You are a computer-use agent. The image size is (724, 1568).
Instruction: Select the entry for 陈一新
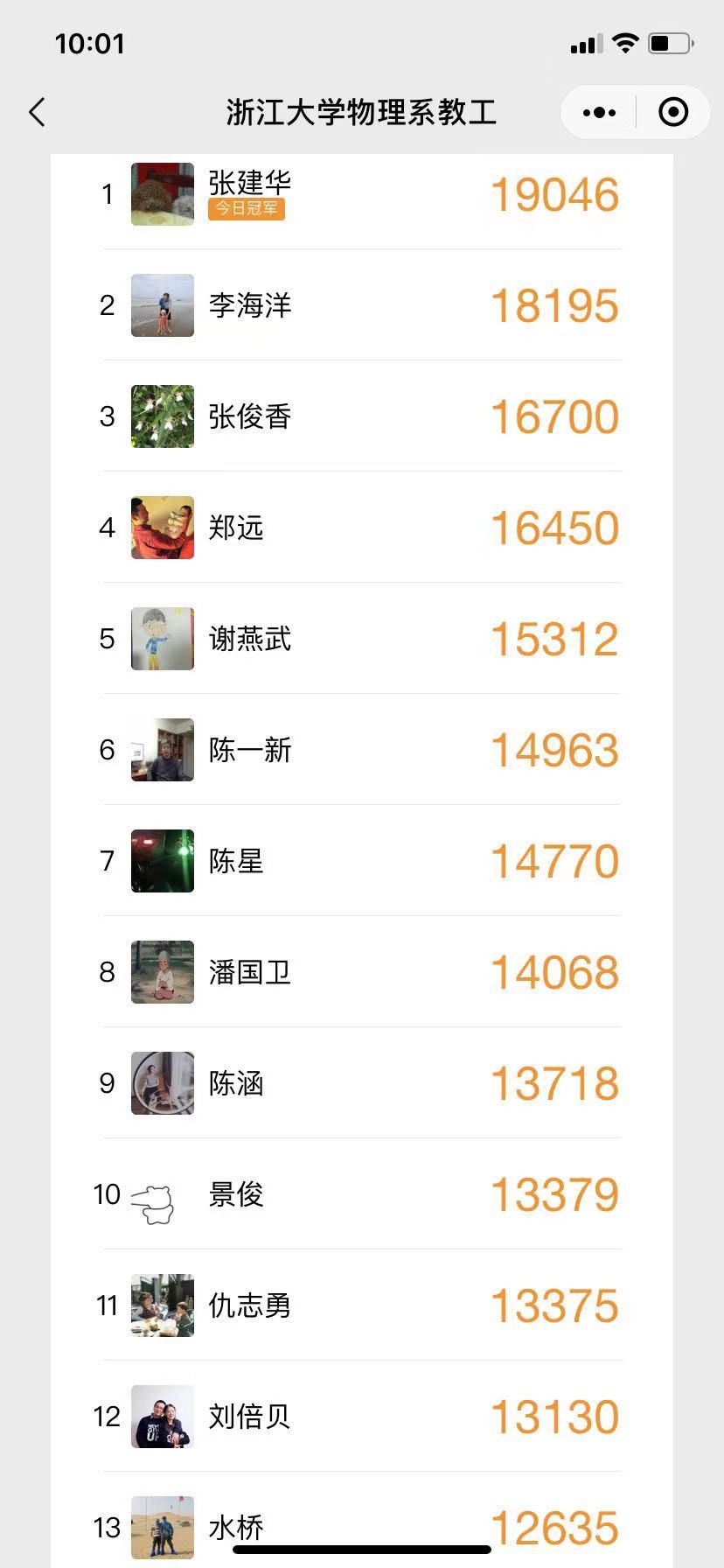click(x=361, y=750)
